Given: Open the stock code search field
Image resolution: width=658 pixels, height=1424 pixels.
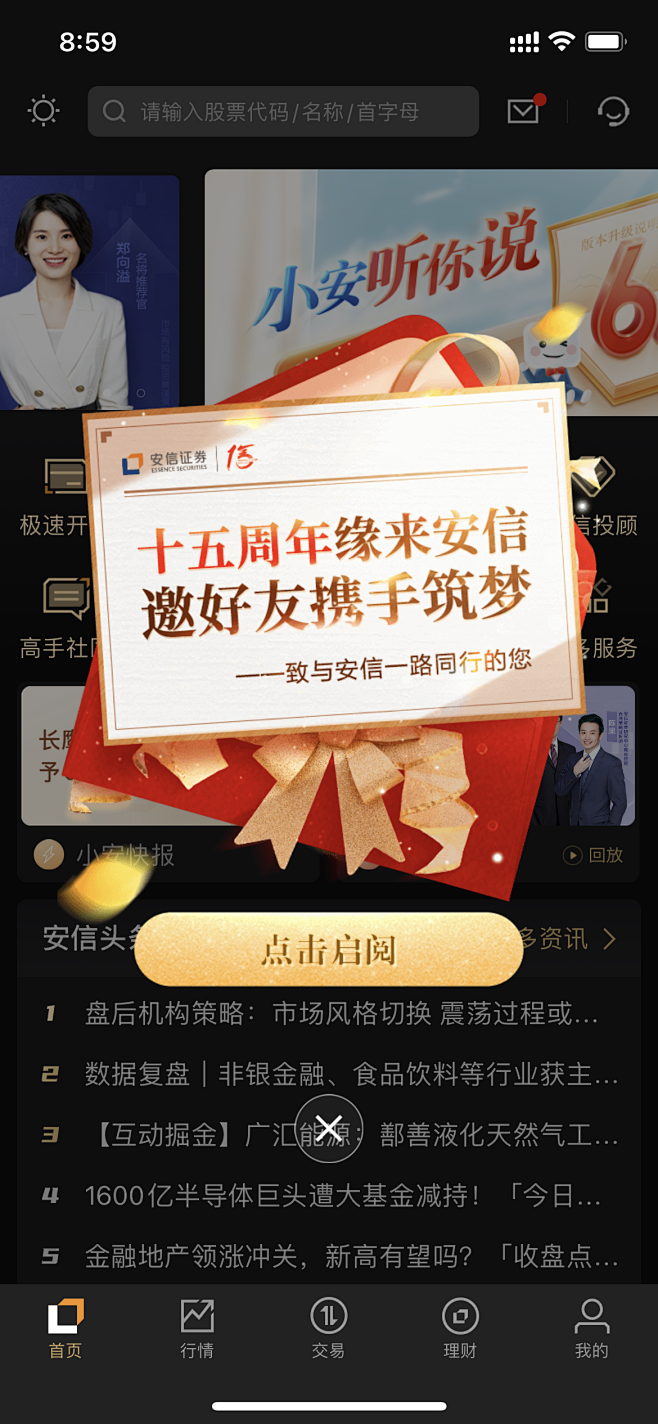Looking at the screenshot, I should (283, 111).
